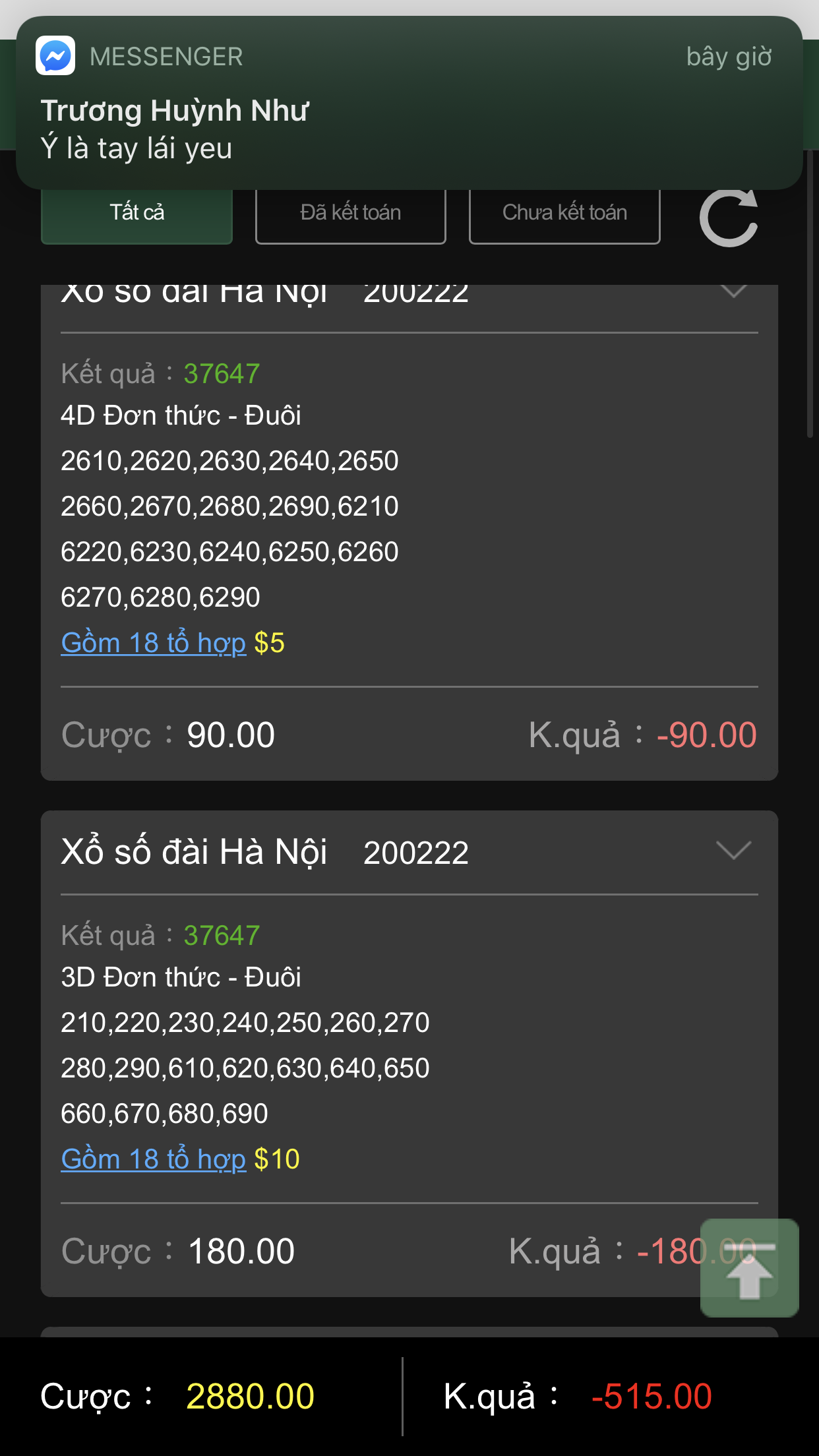Open the Messenger notification from Trương Huỳnh Như
819x1456 pixels.
point(409,103)
